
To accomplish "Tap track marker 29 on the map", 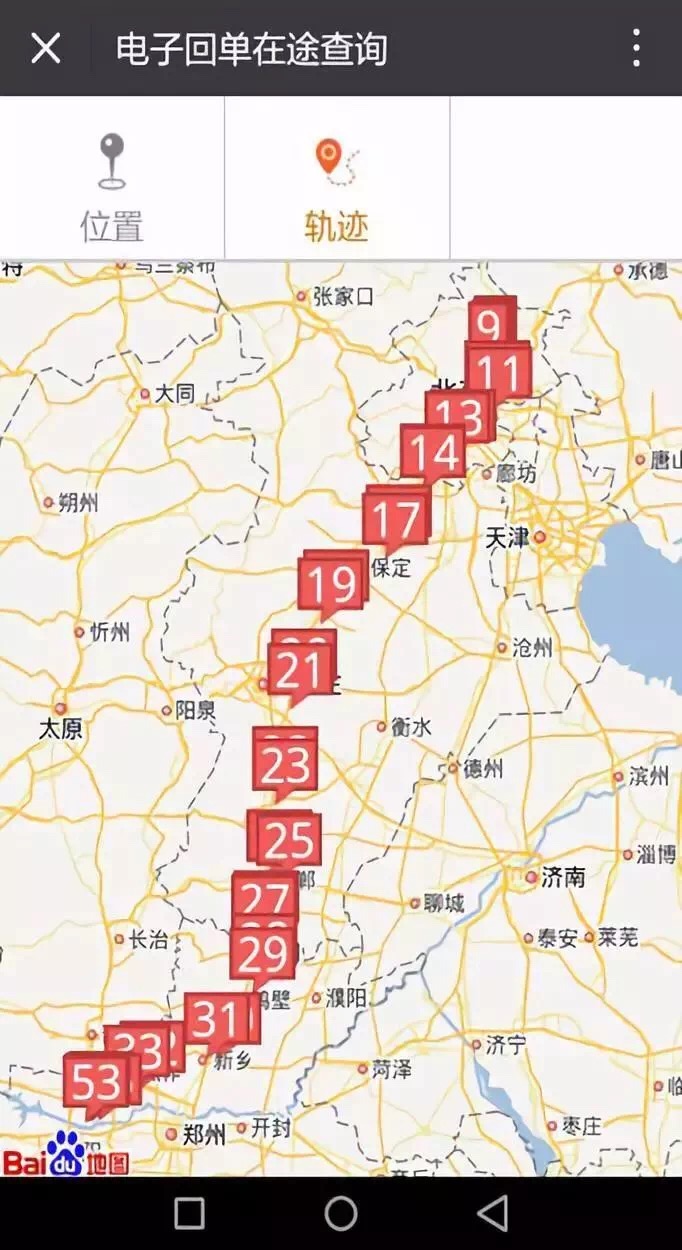I will pyautogui.click(x=263, y=954).
